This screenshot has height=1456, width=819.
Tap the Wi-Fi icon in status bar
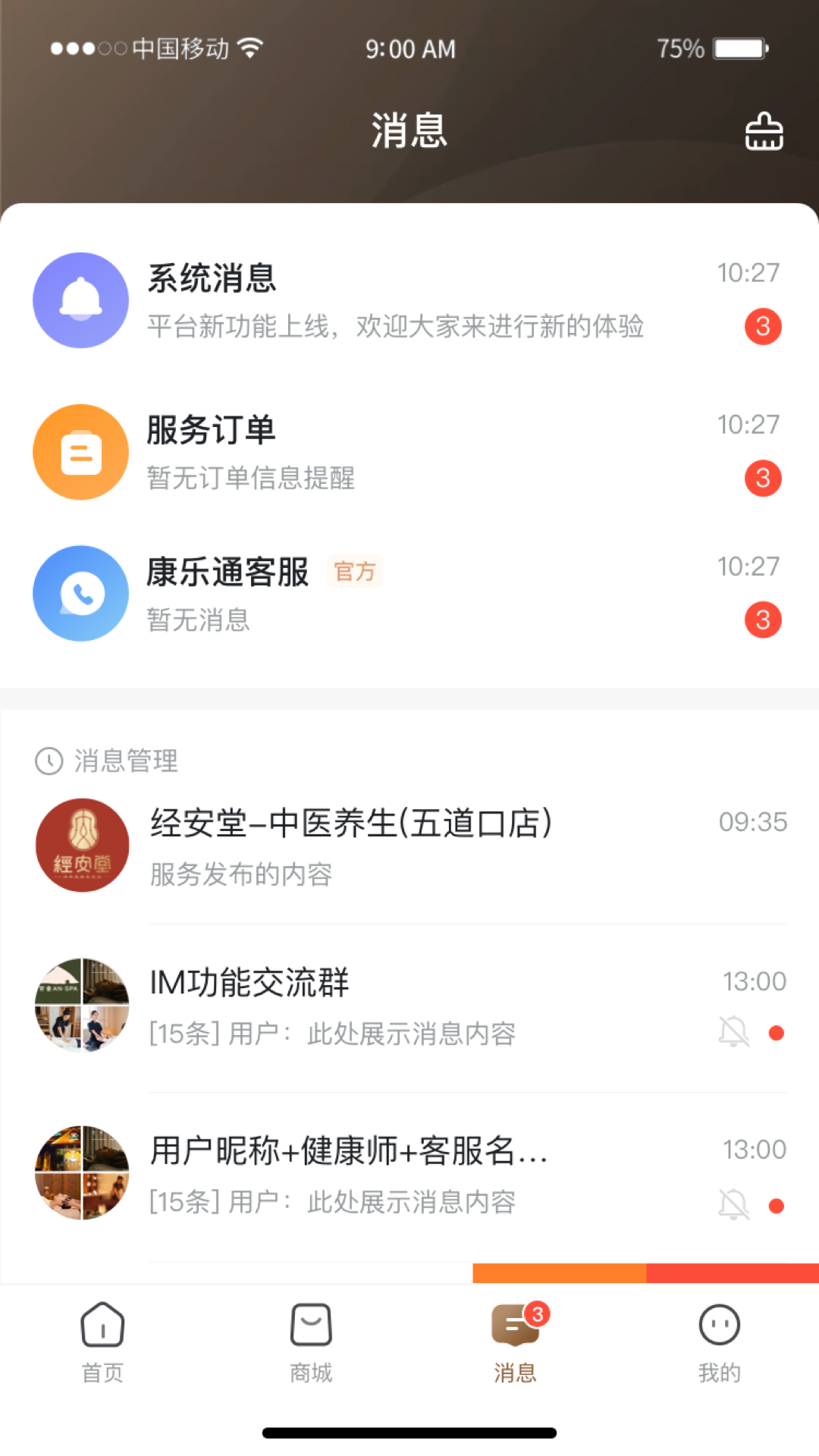tap(250, 47)
